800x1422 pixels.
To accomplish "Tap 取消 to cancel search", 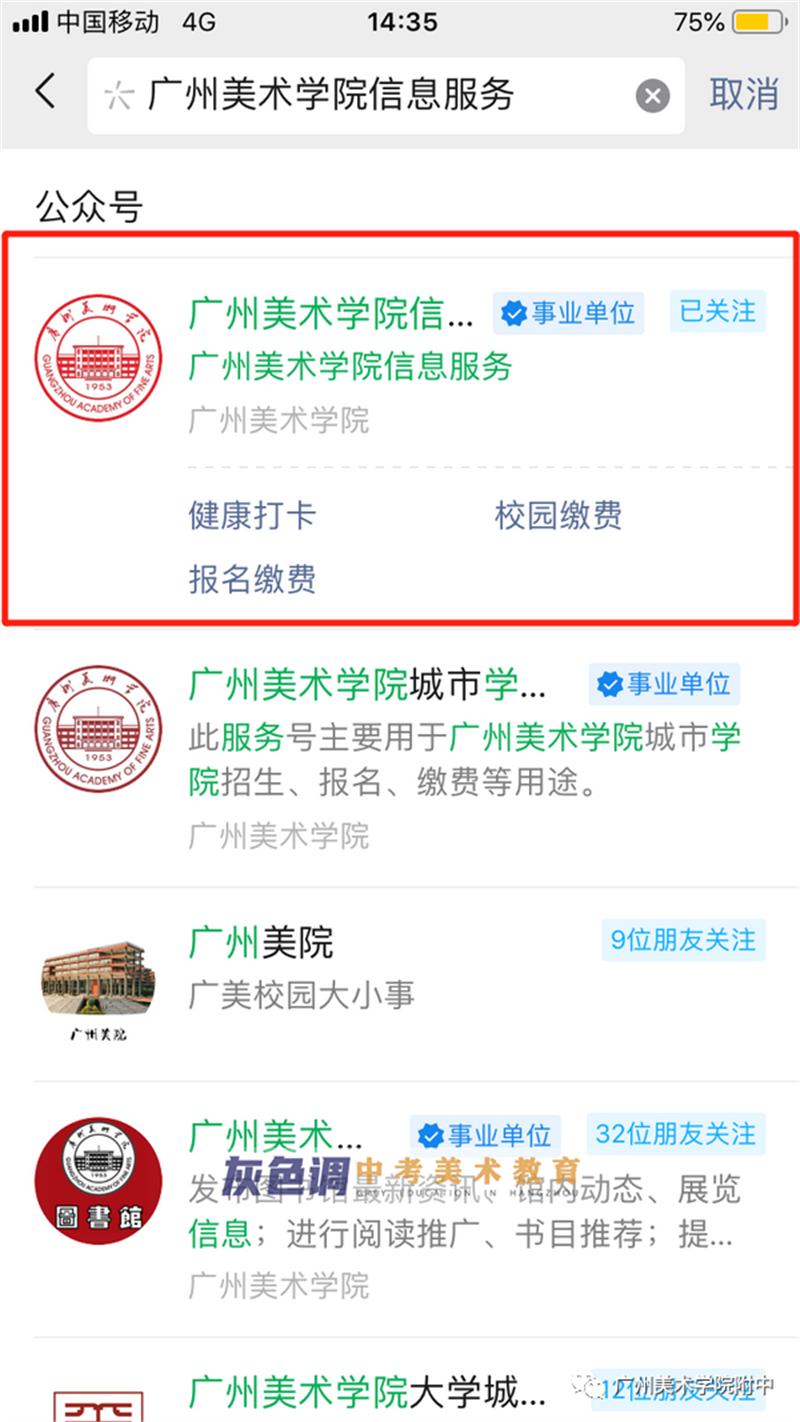I will tap(743, 94).
